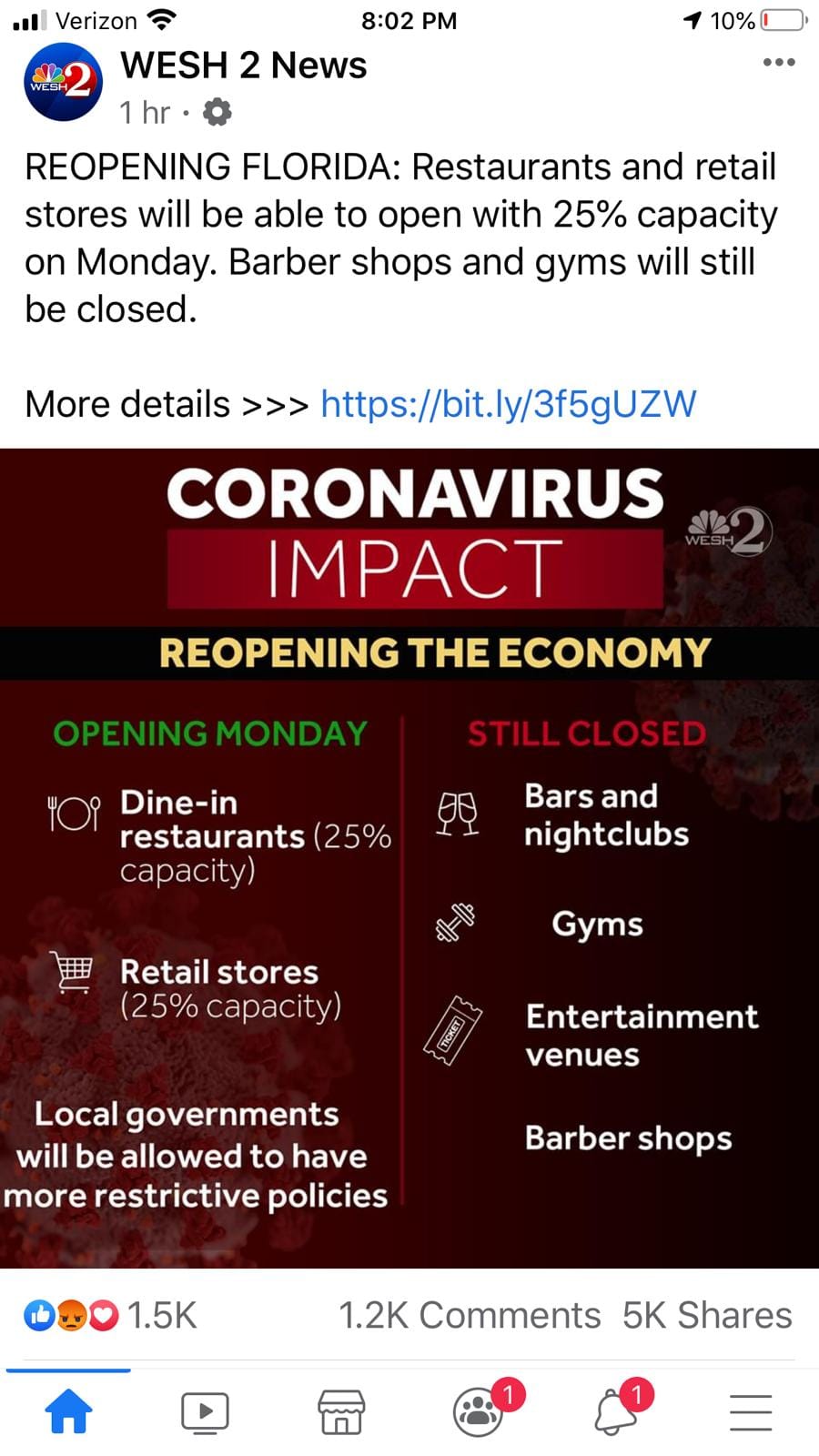Open the hamburger menu tab
Image resolution: width=819 pixels, height=1456 pixels.
(x=751, y=1412)
